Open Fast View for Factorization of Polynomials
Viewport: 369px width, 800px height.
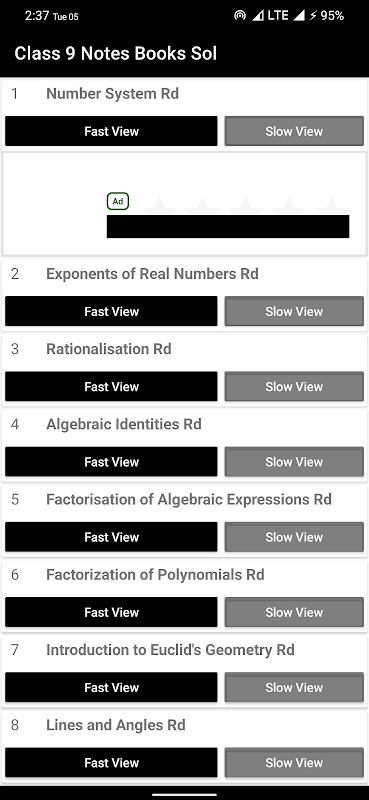(x=111, y=612)
